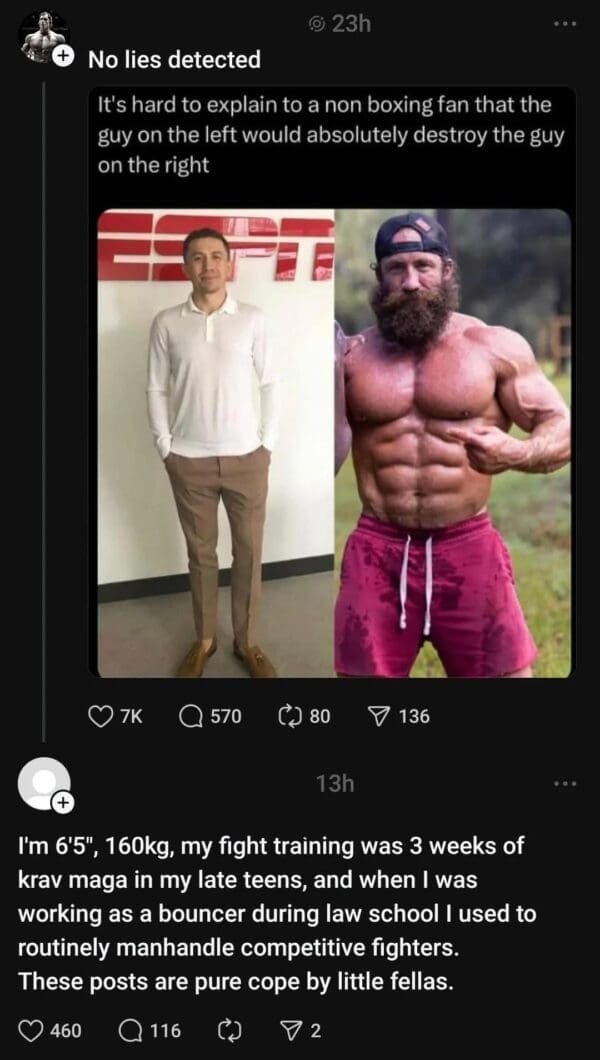Screen dimensions: 600x1060
Task: Open comments on the post with 570 replies
Action: coord(190,716)
